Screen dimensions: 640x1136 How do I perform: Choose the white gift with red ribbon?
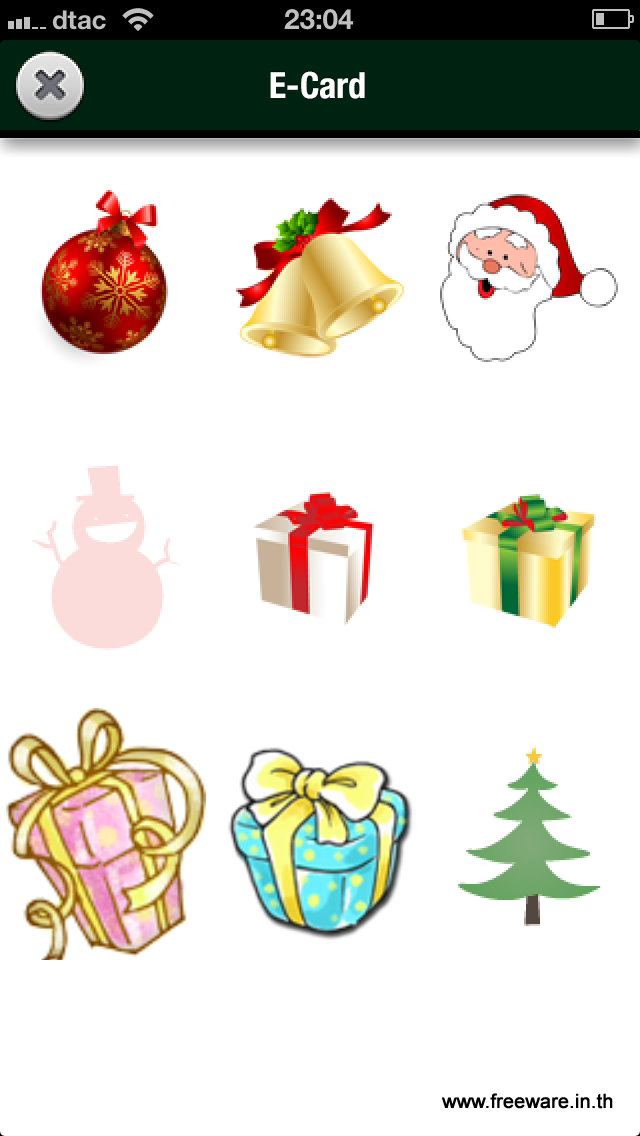pyautogui.click(x=315, y=558)
